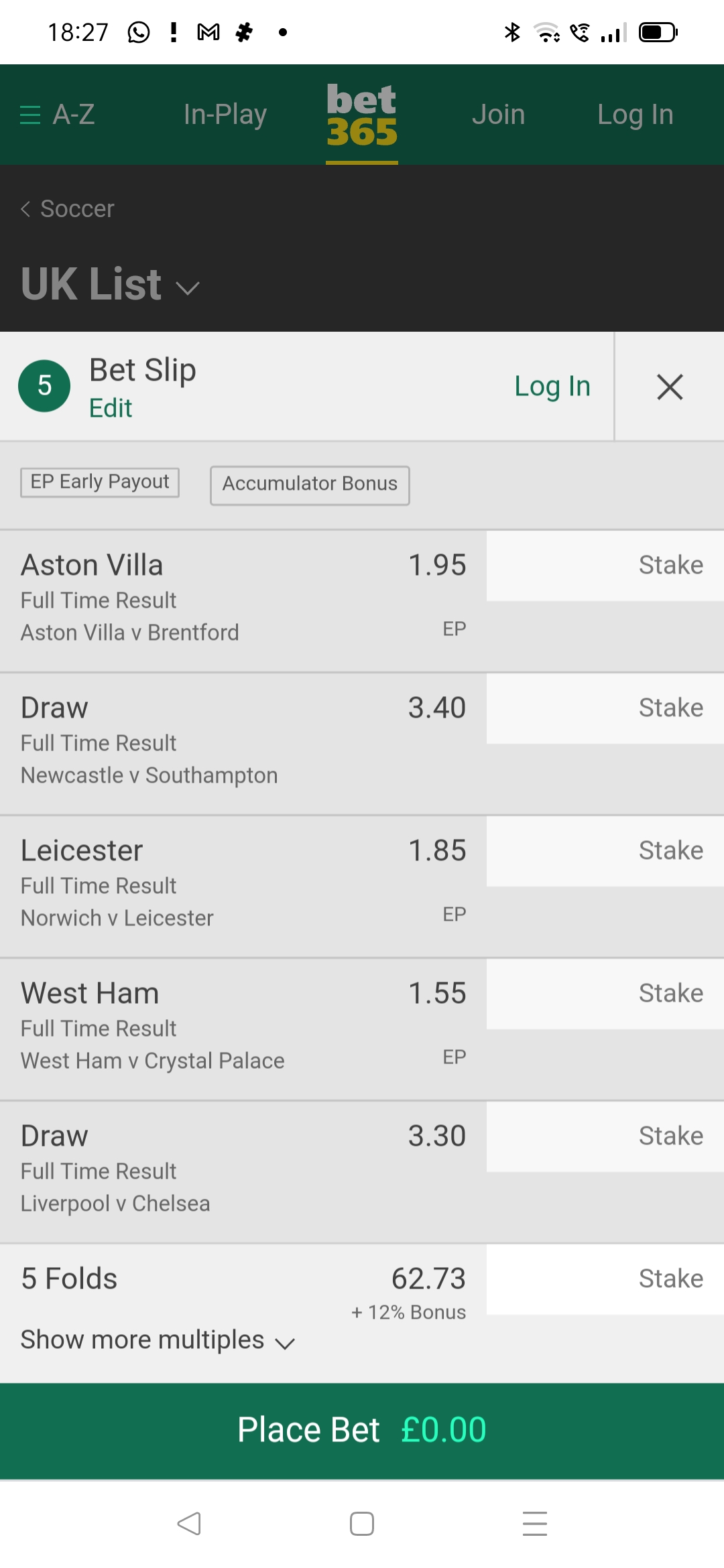
Task: Enter stake for West Ham selection
Action: click(x=605, y=994)
